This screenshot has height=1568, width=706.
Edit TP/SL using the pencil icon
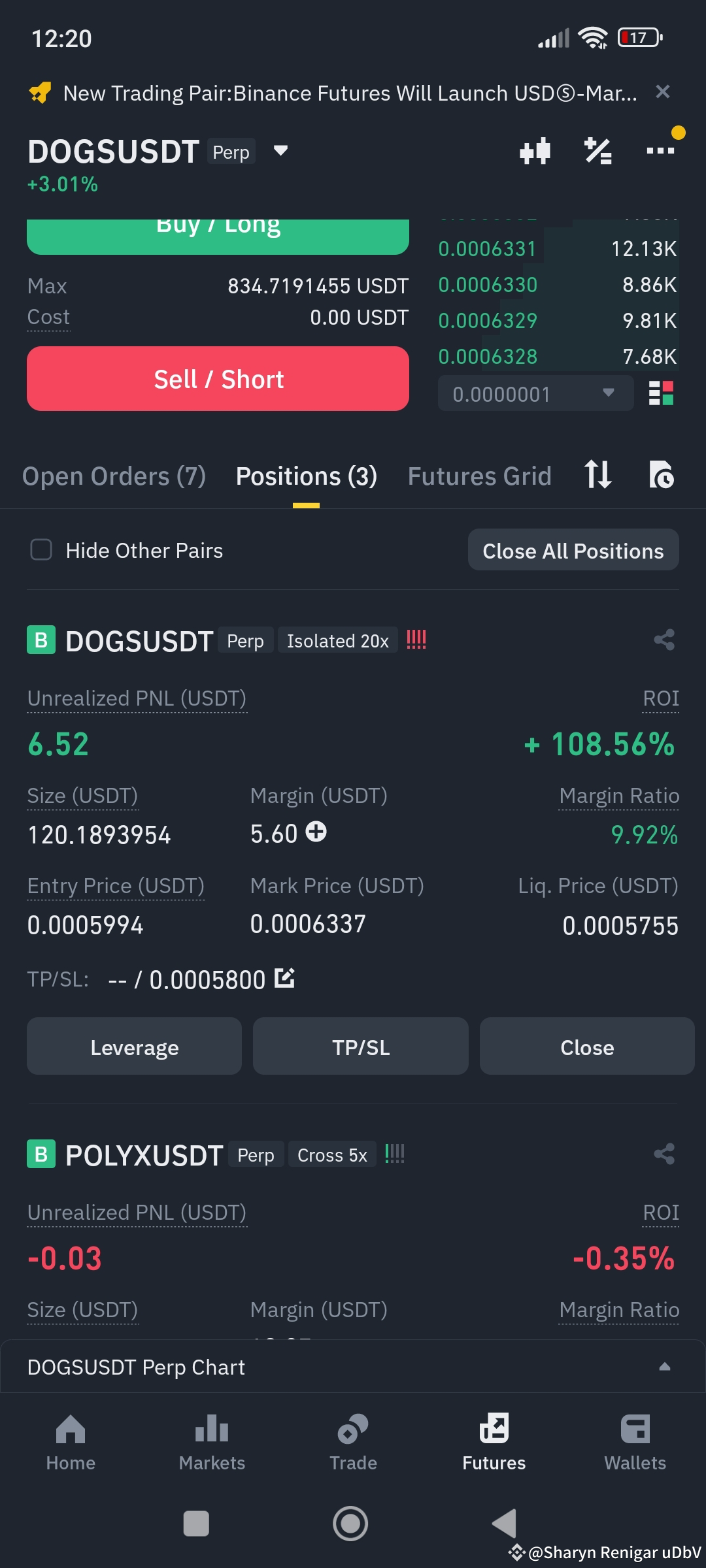(x=284, y=978)
